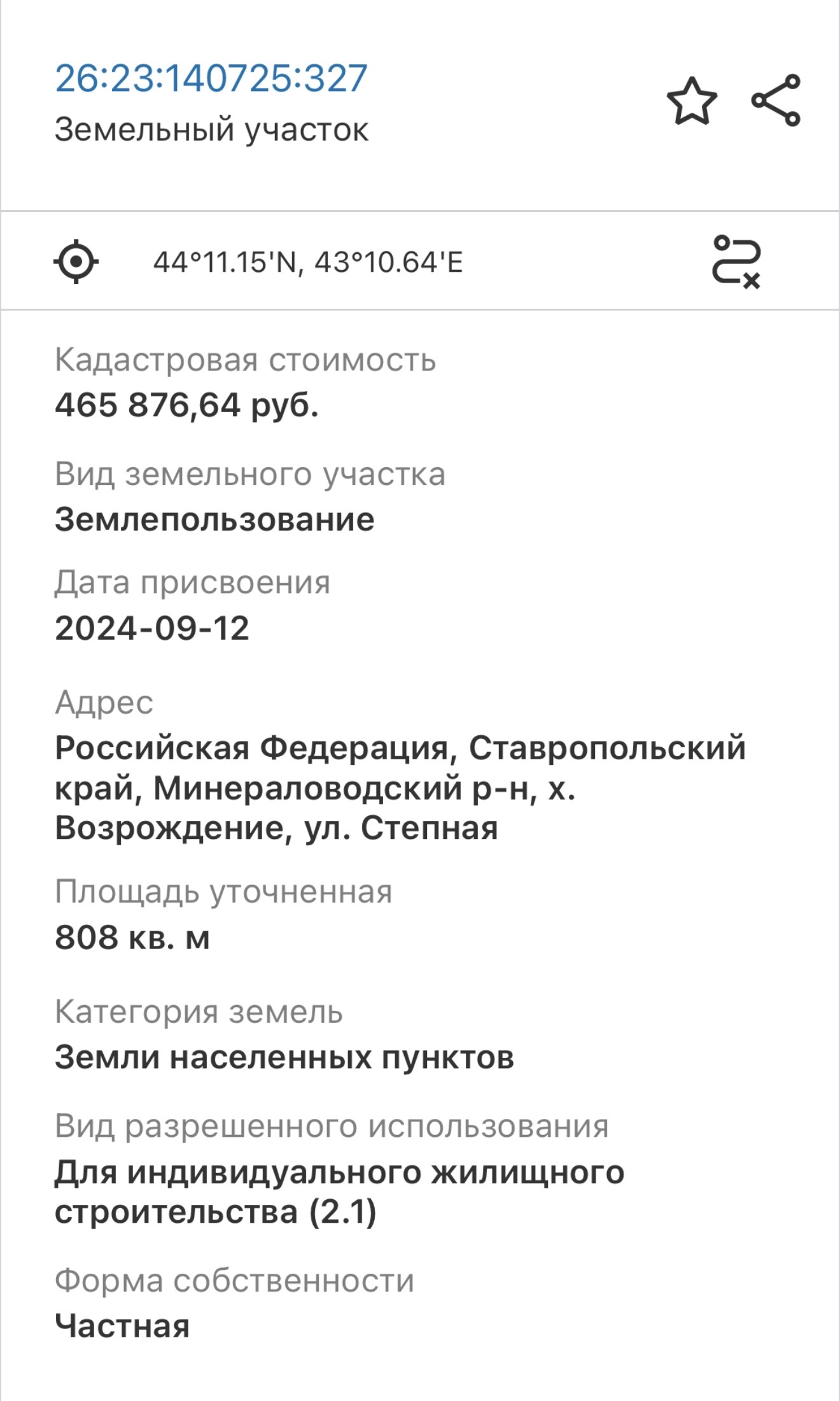Clear the route to the plot
The image size is (840, 1401).
point(736,262)
